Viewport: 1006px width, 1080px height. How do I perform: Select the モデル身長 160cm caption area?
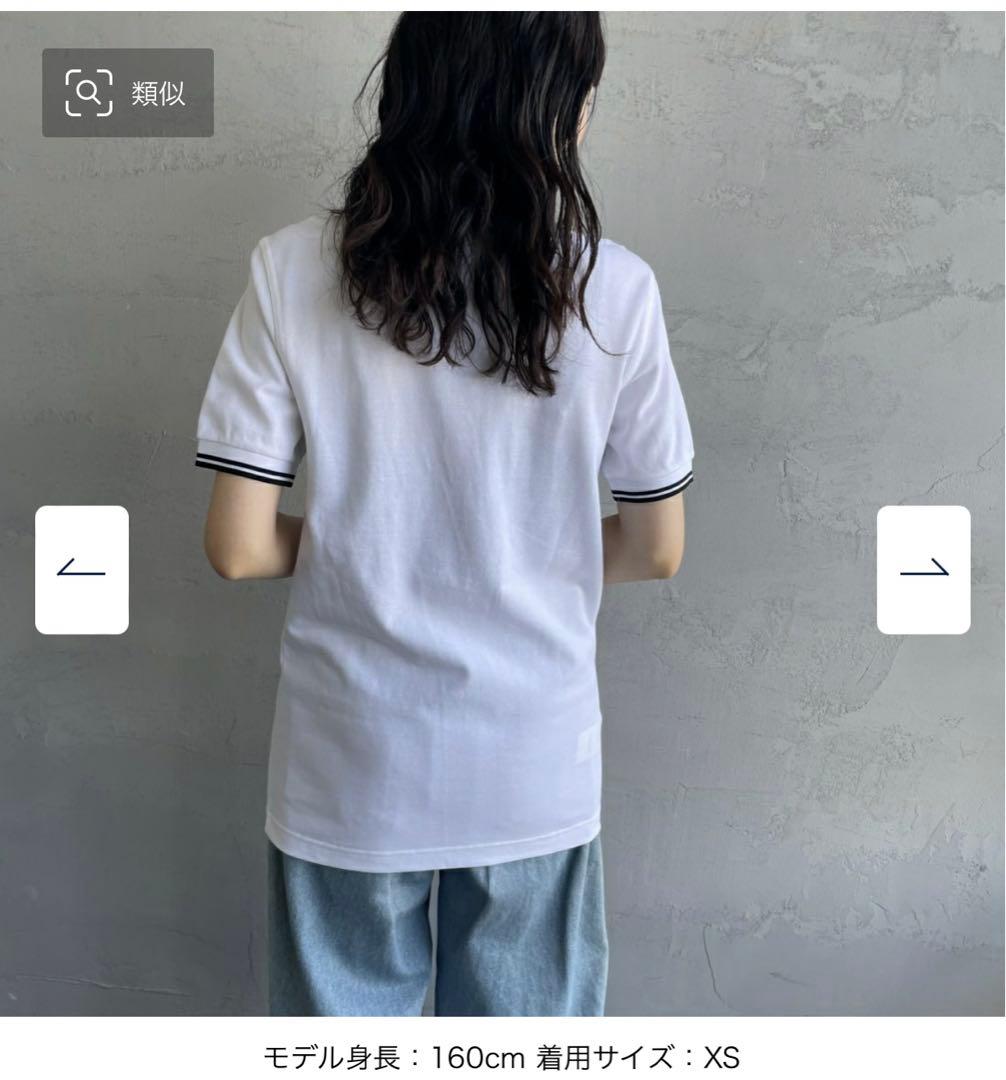503,1052
